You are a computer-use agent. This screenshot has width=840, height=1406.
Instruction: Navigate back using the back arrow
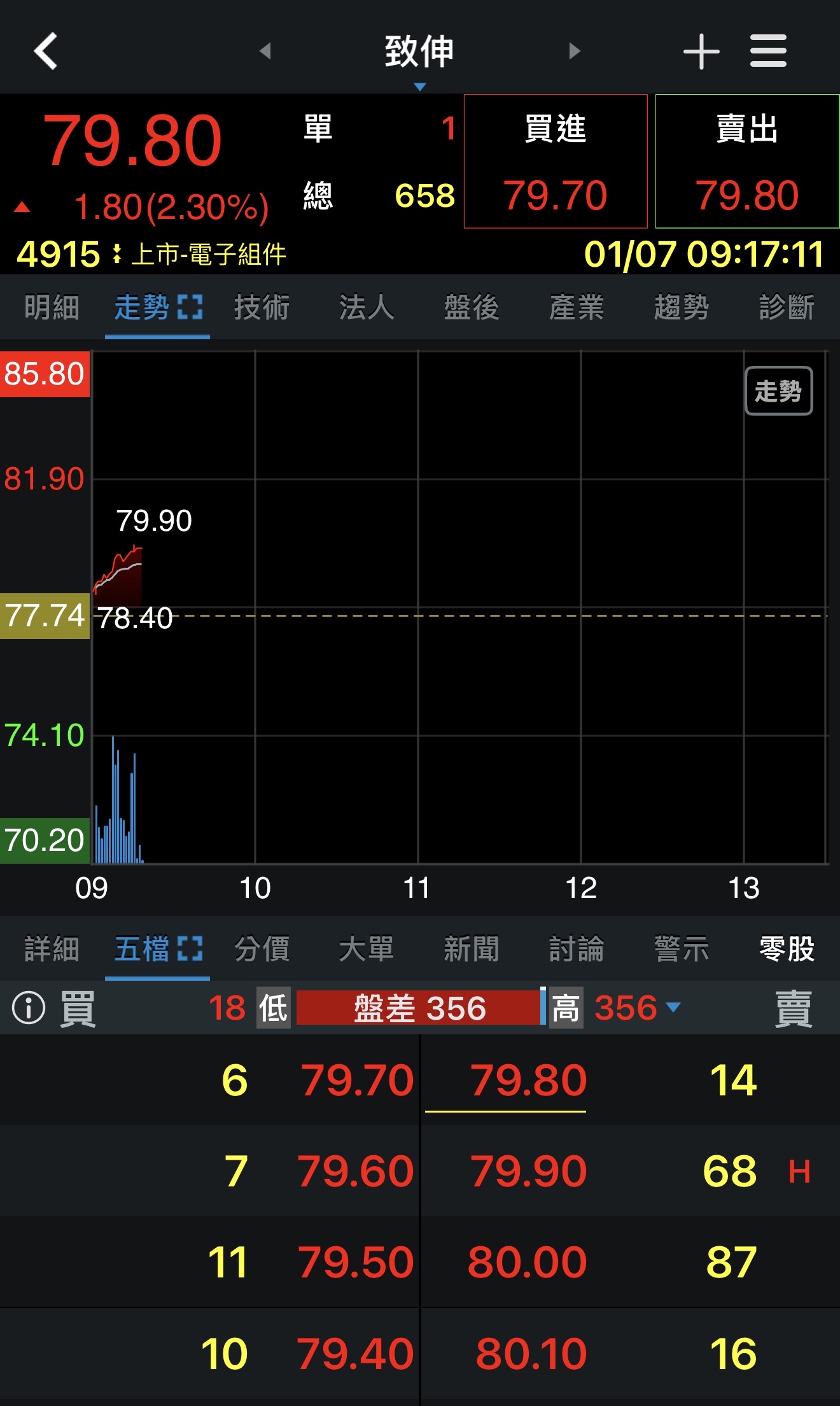click(x=45, y=51)
